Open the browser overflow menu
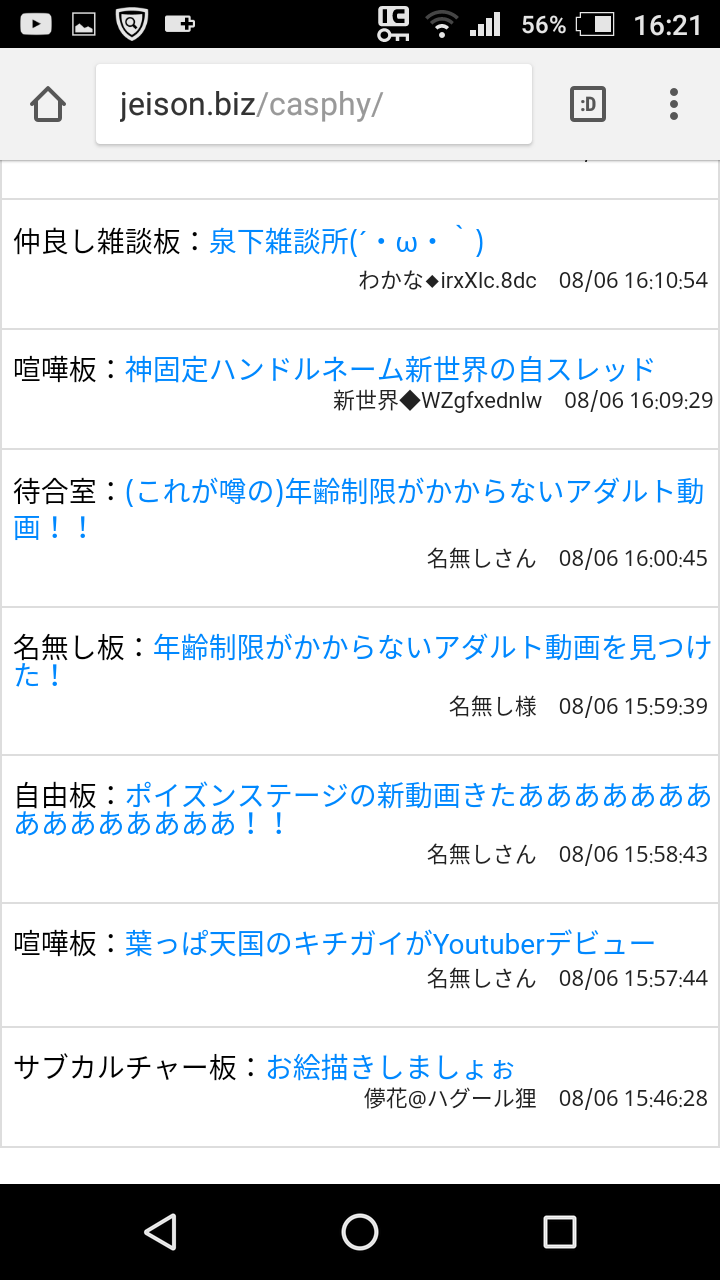This screenshot has width=720, height=1280. [x=674, y=104]
